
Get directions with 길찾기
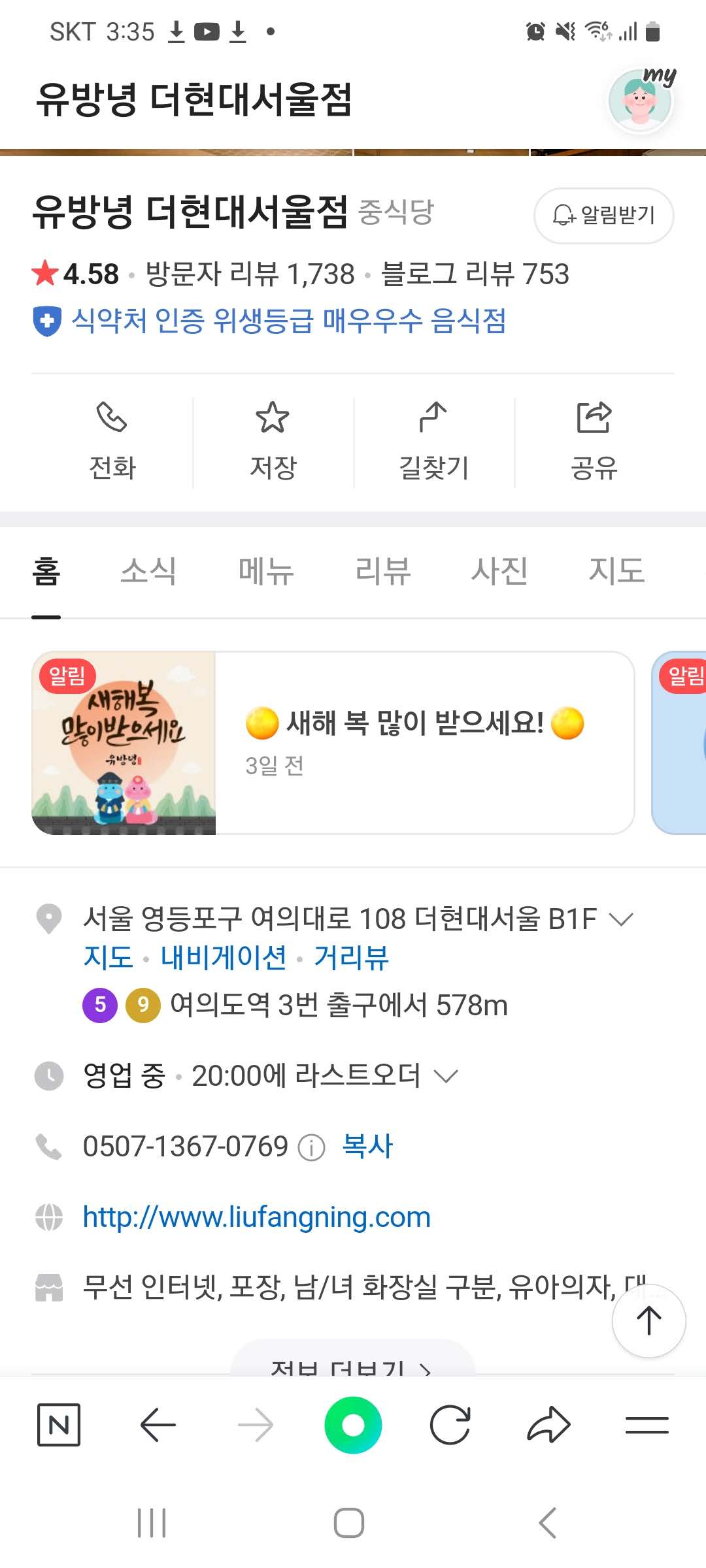[x=433, y=441]
